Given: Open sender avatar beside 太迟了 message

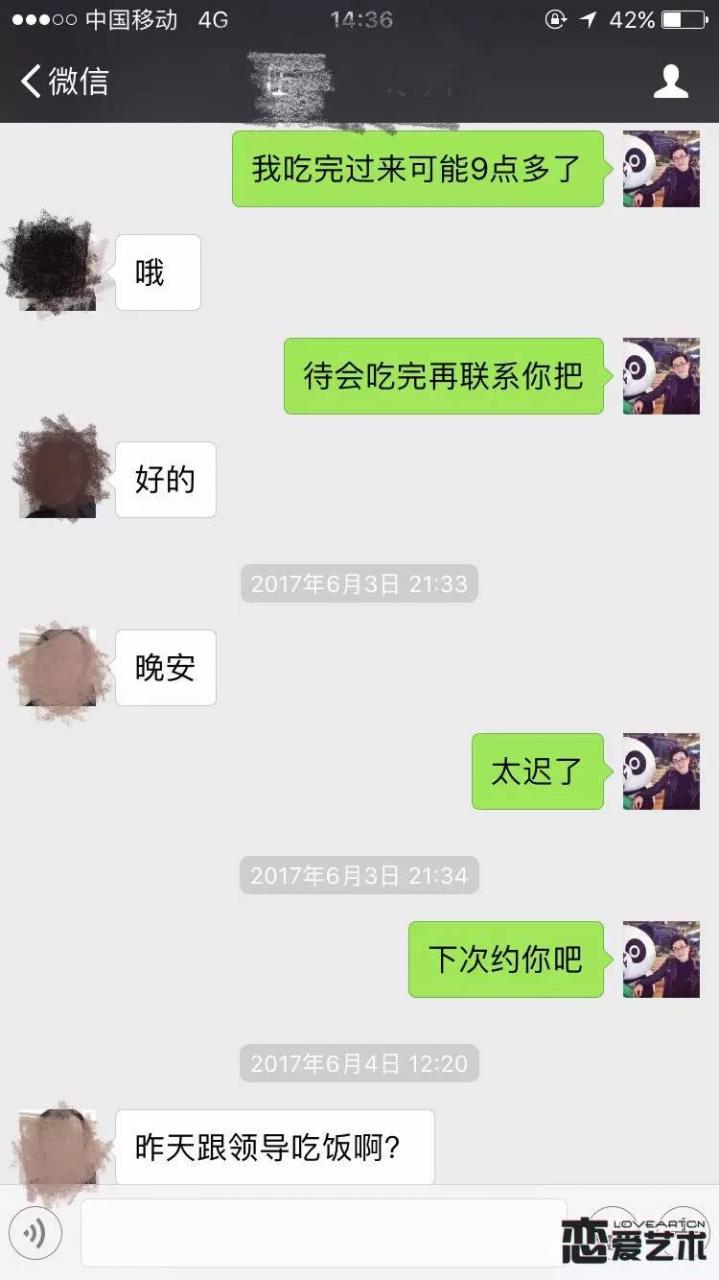Looking at the screenshot, I should pos(661,771).
